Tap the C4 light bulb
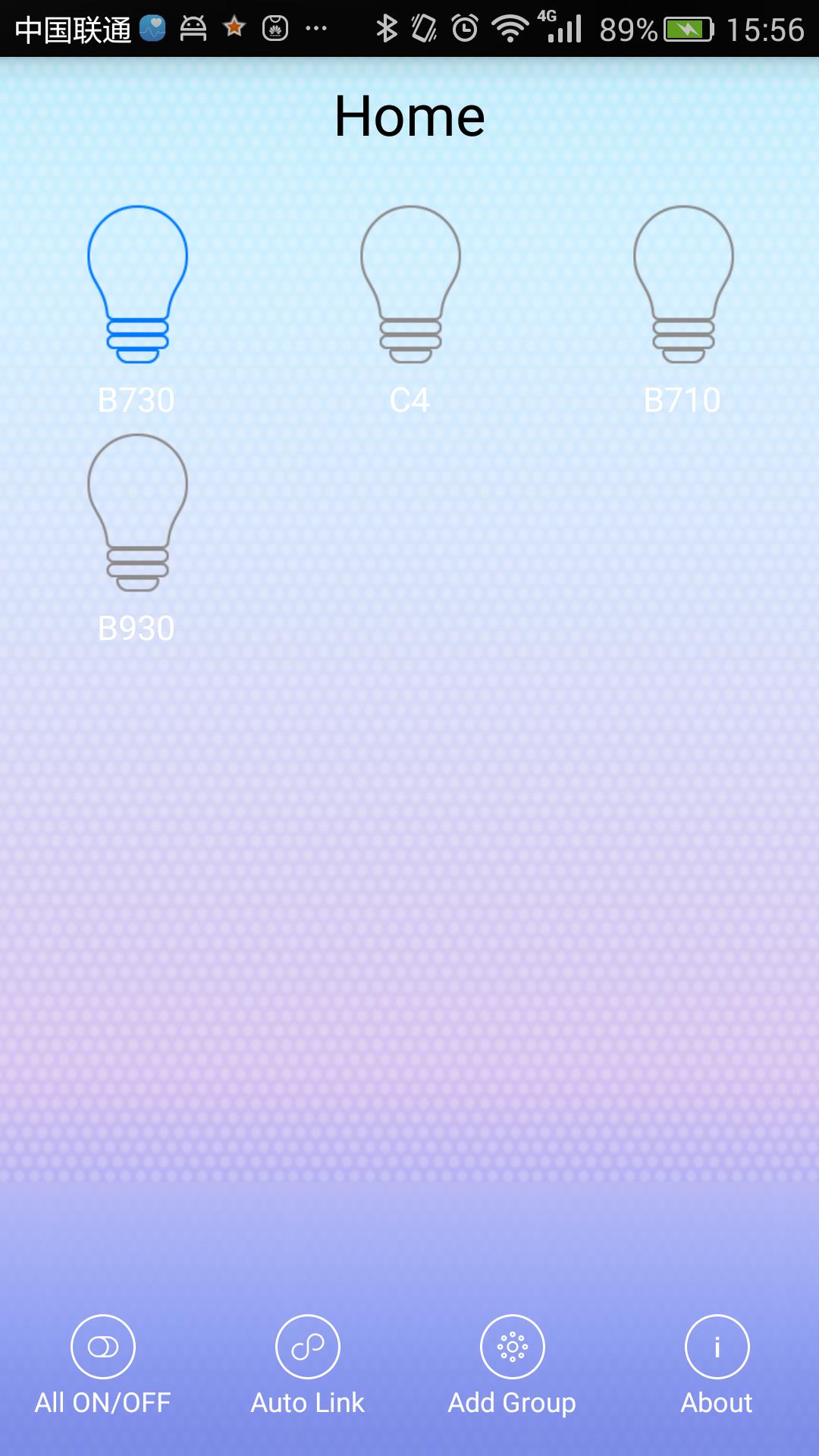The height and width of the screenshot is (1456, 819). tap(410, 285)
